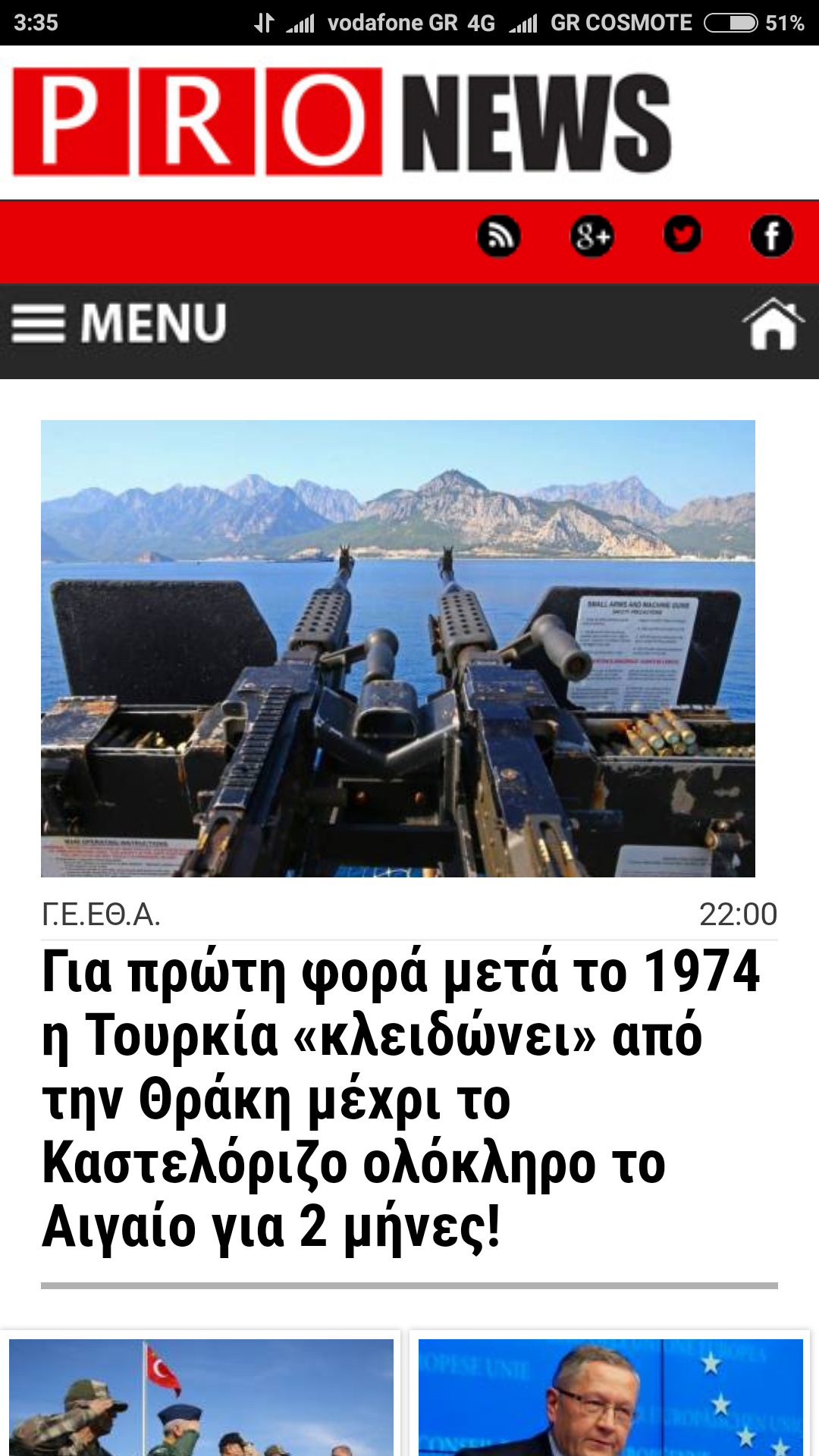Open the Twitter page icon

pyautogui.click(x=682, y=234)
